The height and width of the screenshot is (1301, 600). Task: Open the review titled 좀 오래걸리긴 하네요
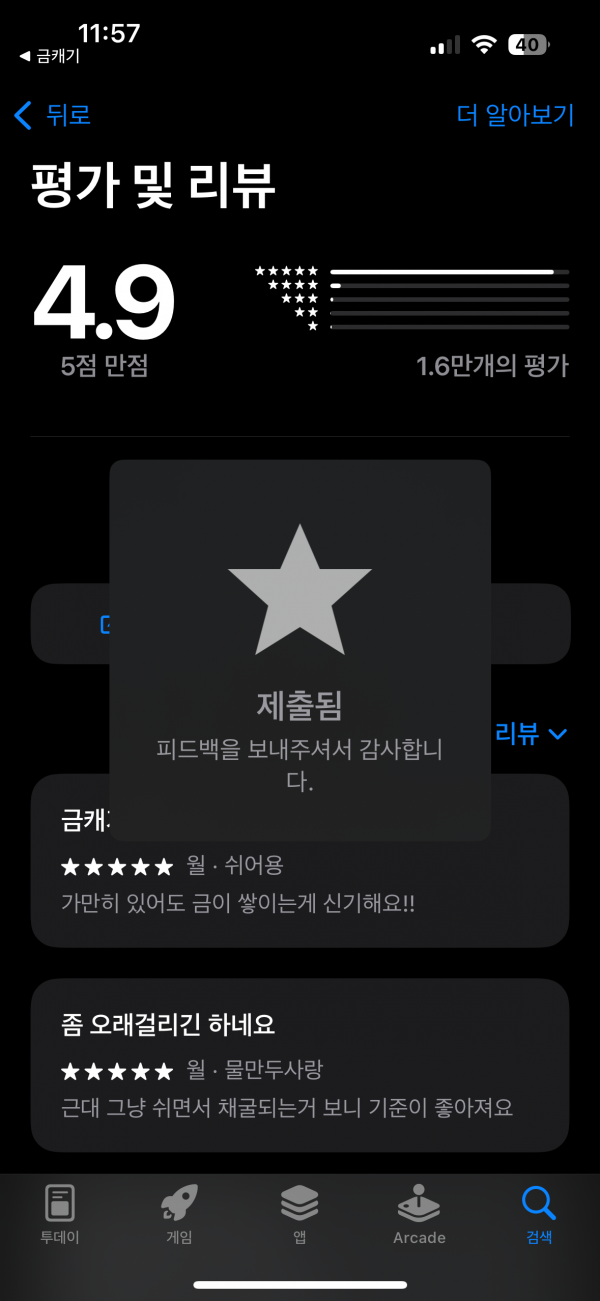coord(300,1065)
